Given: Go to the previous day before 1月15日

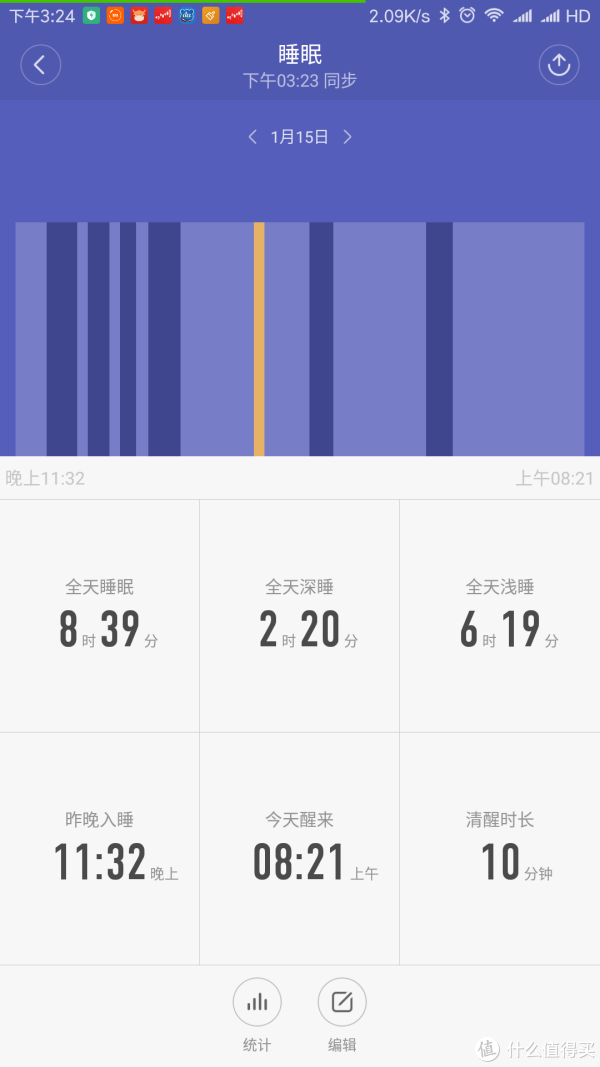Looking at the screenshot, I should point(252,137).
